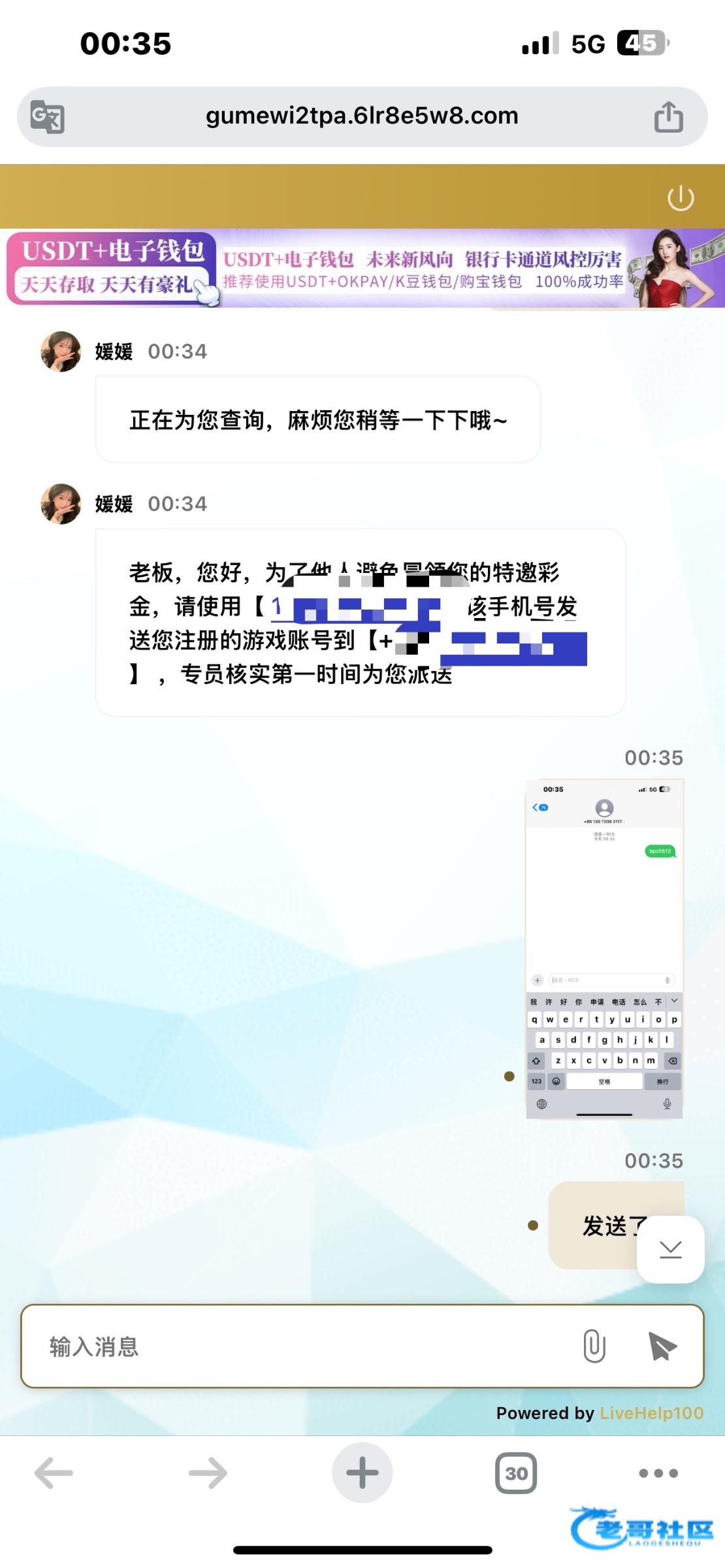Screen dimensions: 725x1568
Task: Open the LiveHelp100 link
Action: click(x=651, y=1413)
